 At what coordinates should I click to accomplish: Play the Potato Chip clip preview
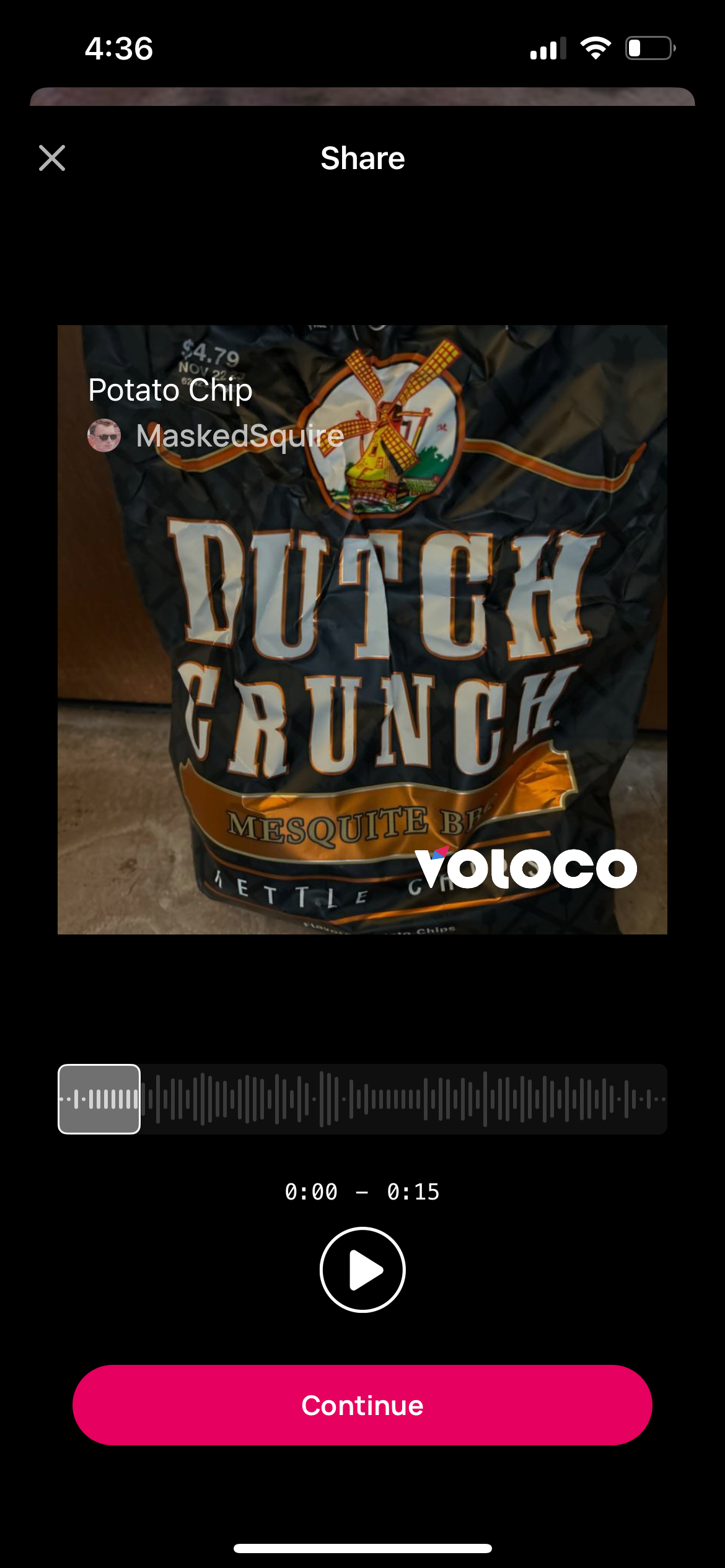coord(362,1270)
